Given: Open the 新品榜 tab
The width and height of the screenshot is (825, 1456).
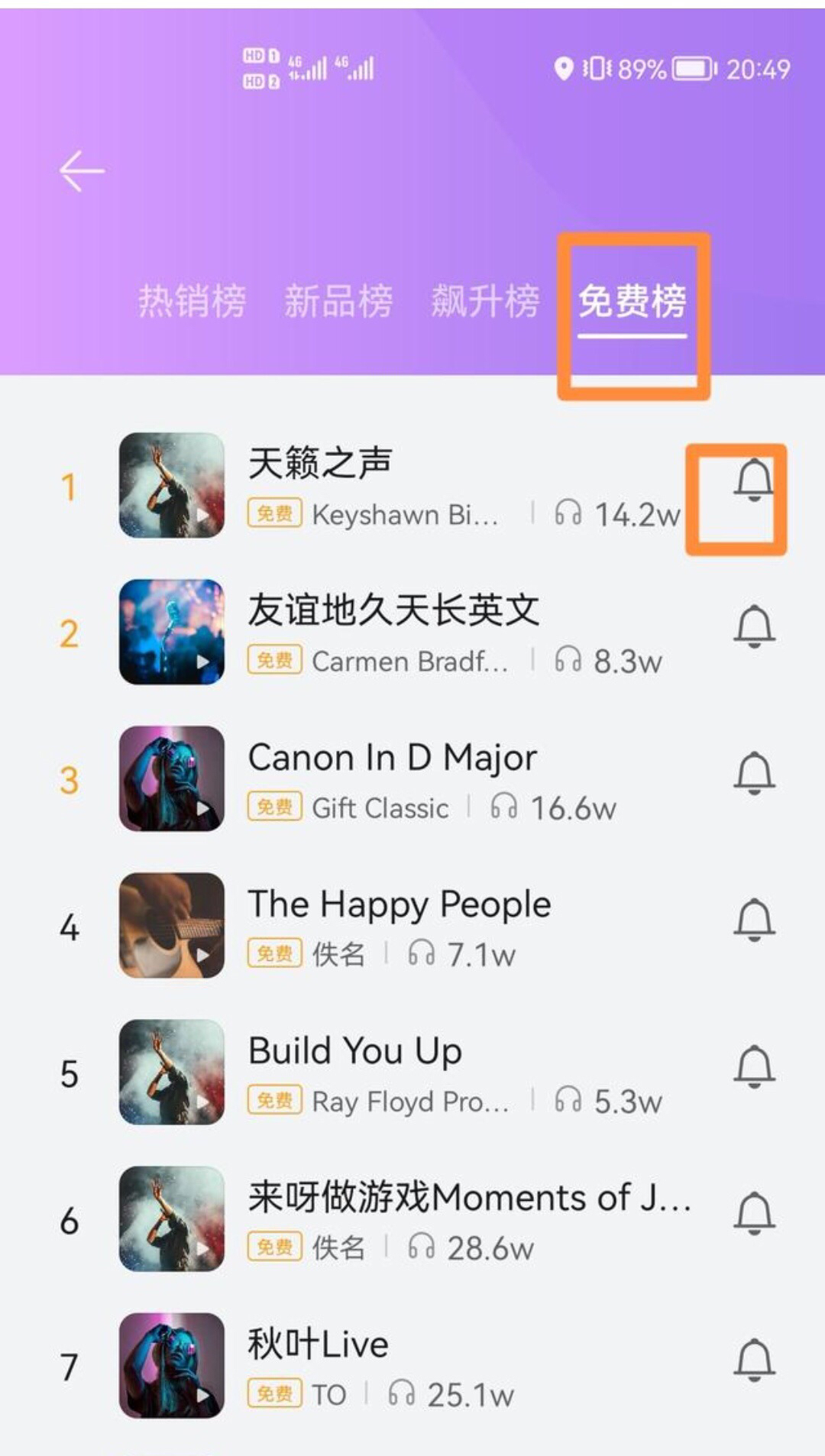Looking at the screenshot, I should tap(338, 300).
